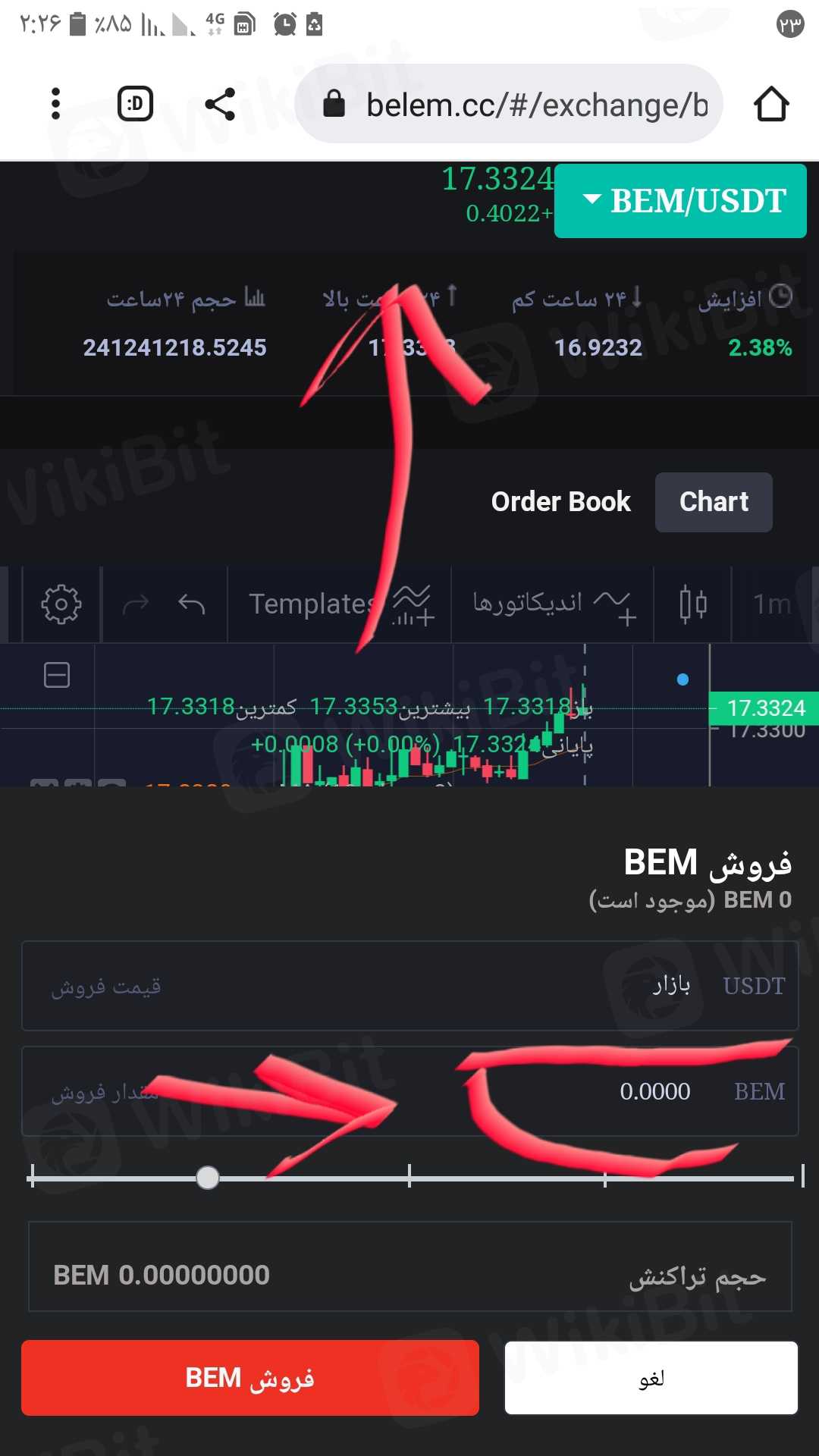Undo the last chart action
Image resolution: width=819 pixels, height=1456 pixels.
coord(191,604)
